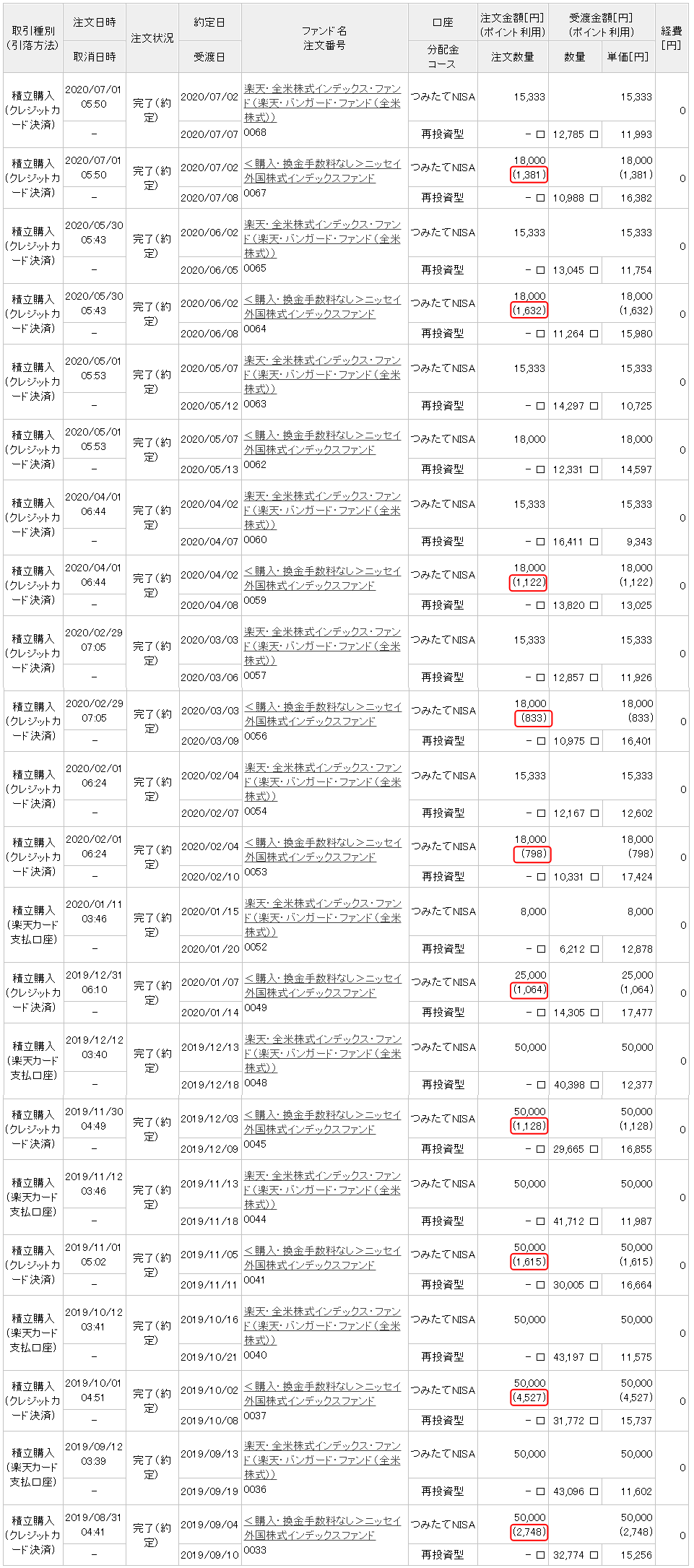Open the ニッセイ外国株式 fund link for order 0067
This screenshot has width=694, height=1568.
point(322,170)
